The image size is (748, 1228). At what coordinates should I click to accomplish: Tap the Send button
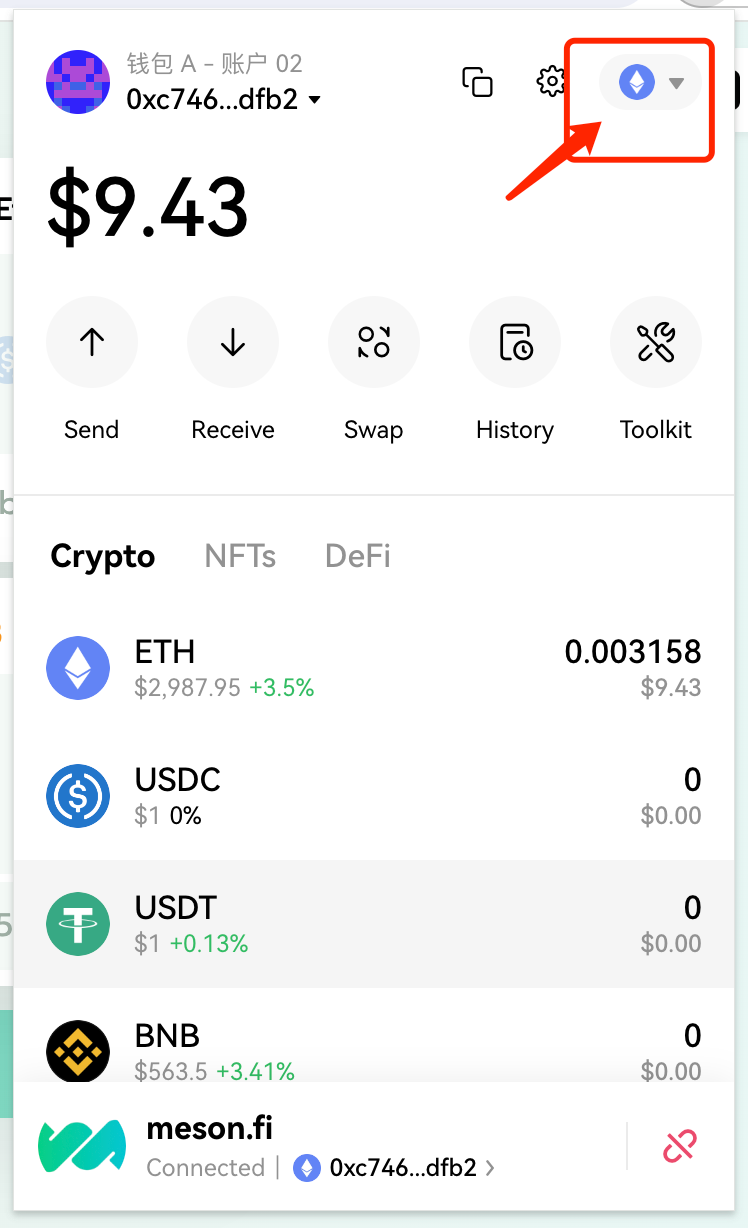92,344
